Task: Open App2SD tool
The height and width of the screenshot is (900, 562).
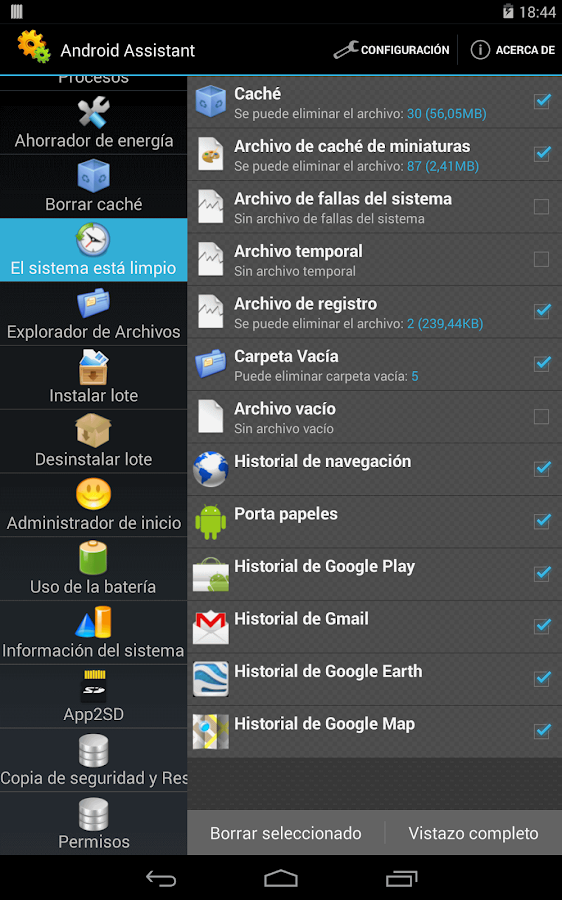Action: click(x=94, y=696)
